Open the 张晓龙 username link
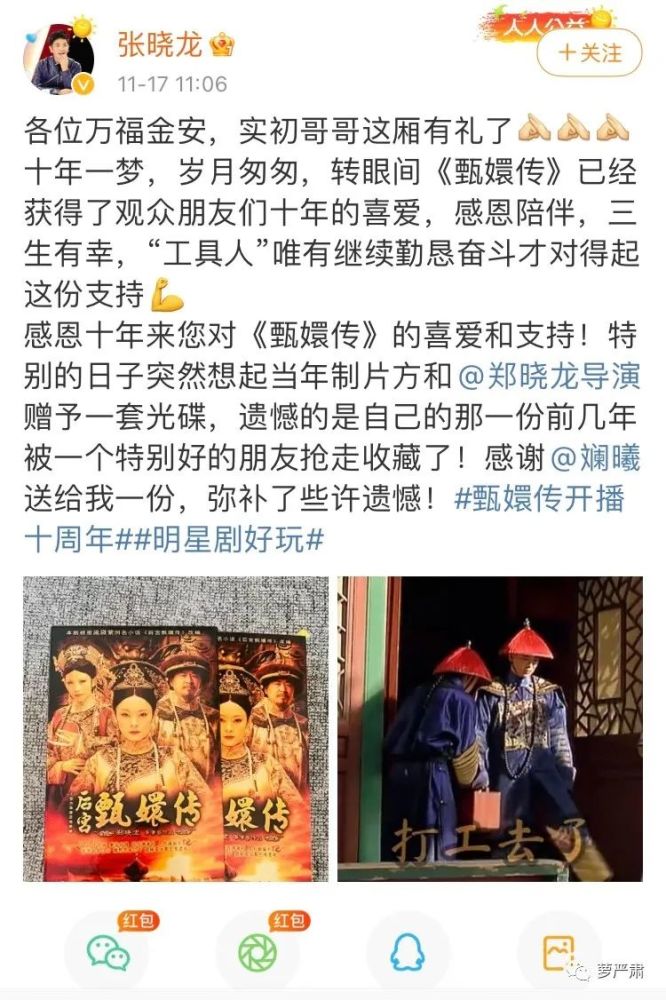 pos(160,45)
